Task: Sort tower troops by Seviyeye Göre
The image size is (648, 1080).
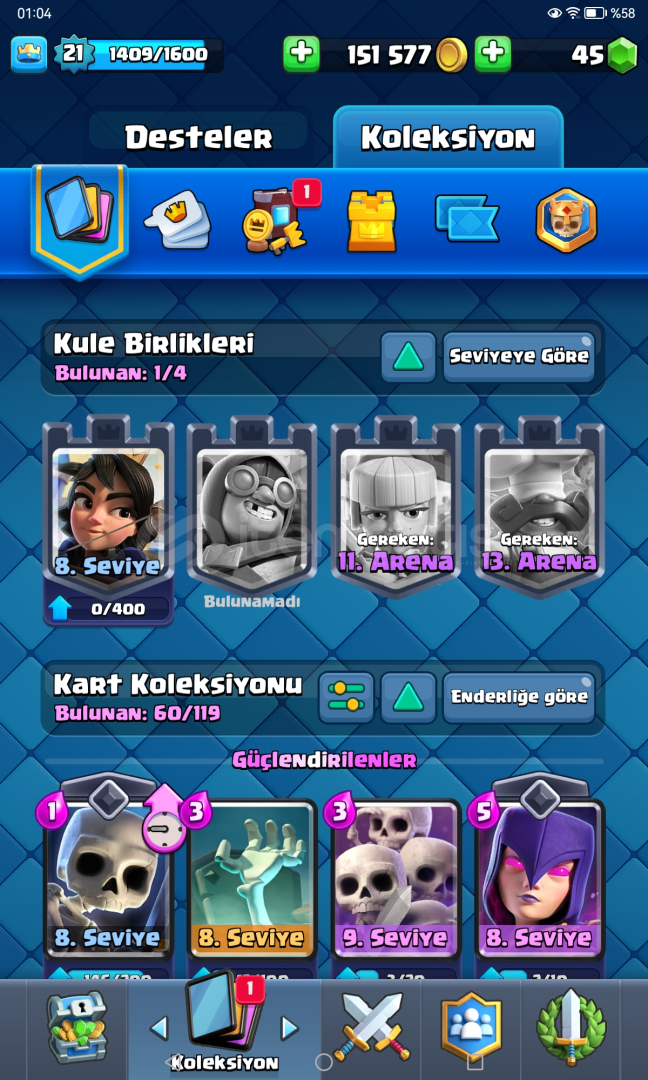Action: 519,357
